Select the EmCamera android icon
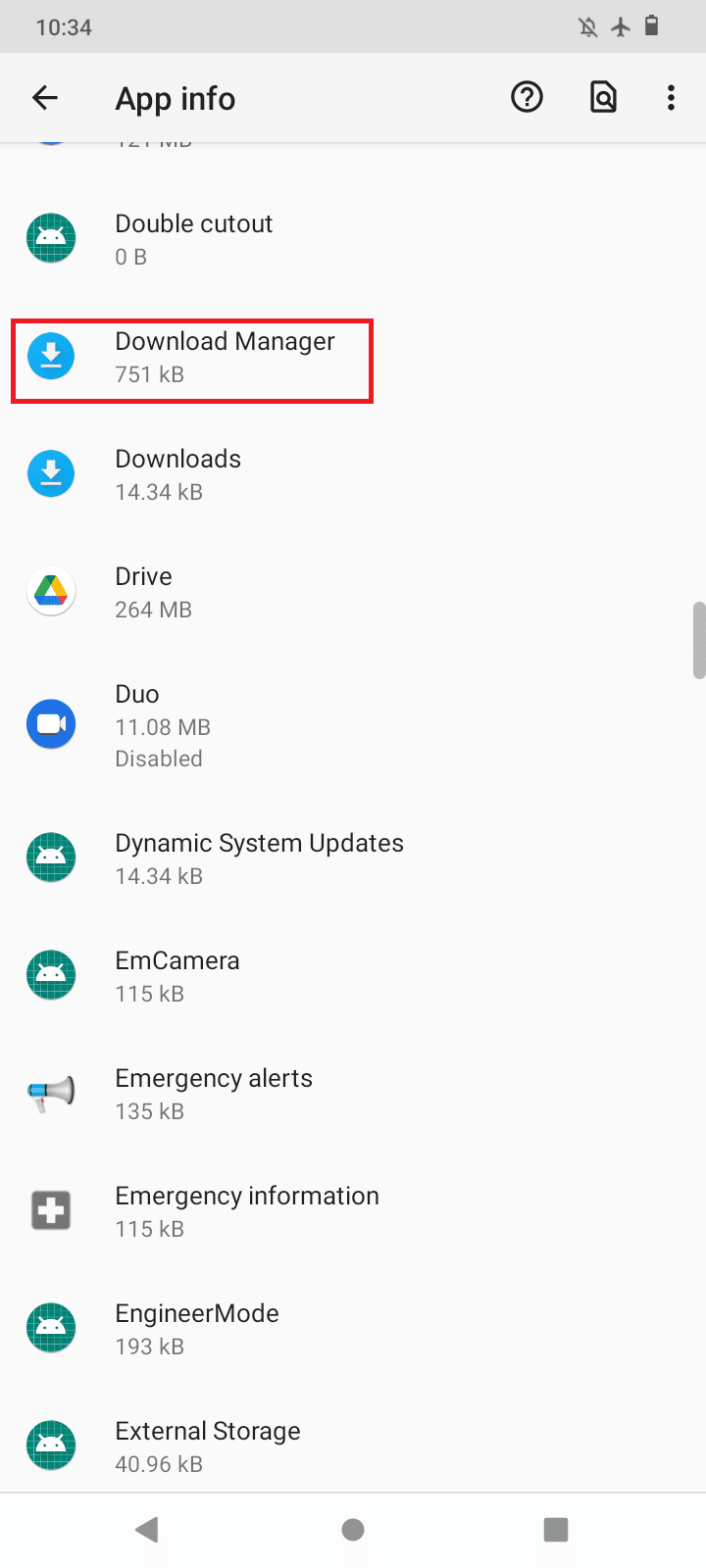706x1568 pixels. click(x=51, y=975)
